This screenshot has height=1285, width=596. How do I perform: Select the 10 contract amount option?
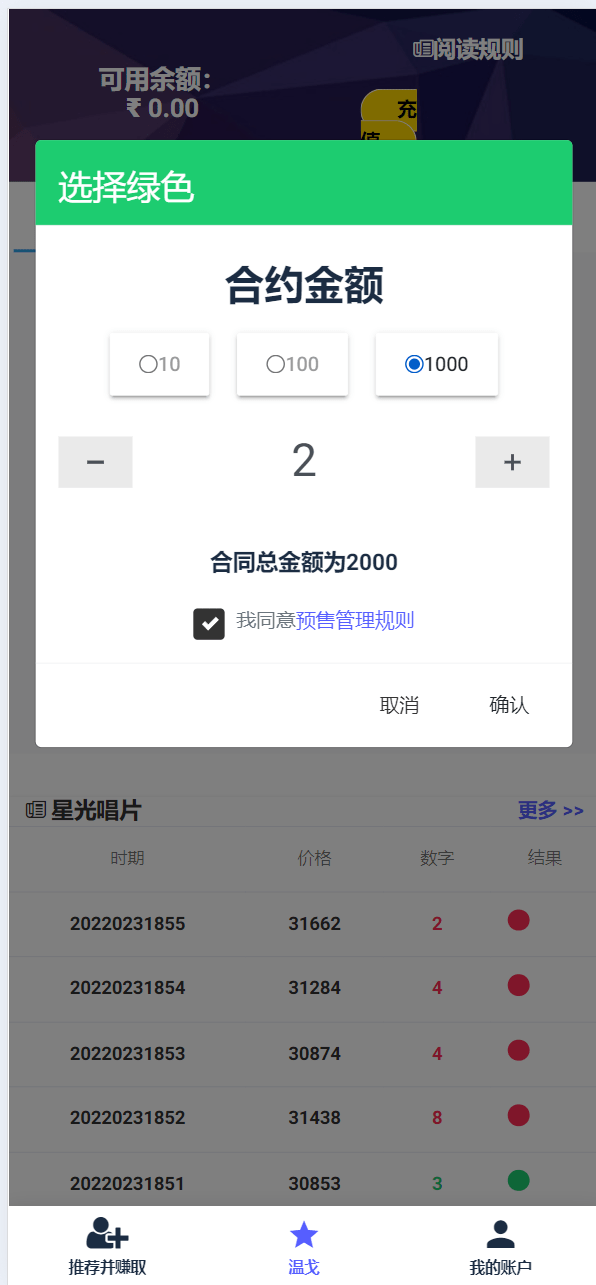tap(159, 364)
